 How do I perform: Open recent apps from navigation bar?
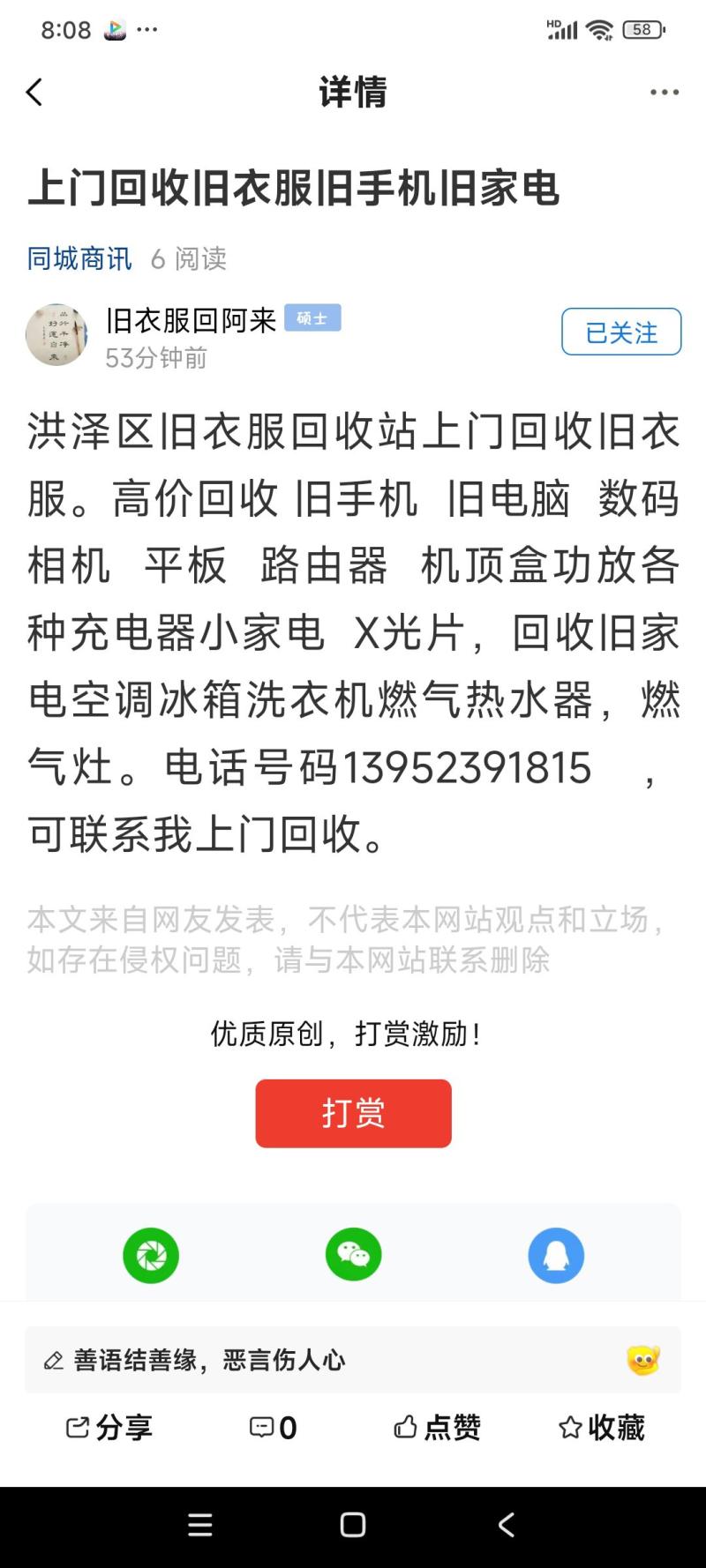click(x=200, y=1525)
